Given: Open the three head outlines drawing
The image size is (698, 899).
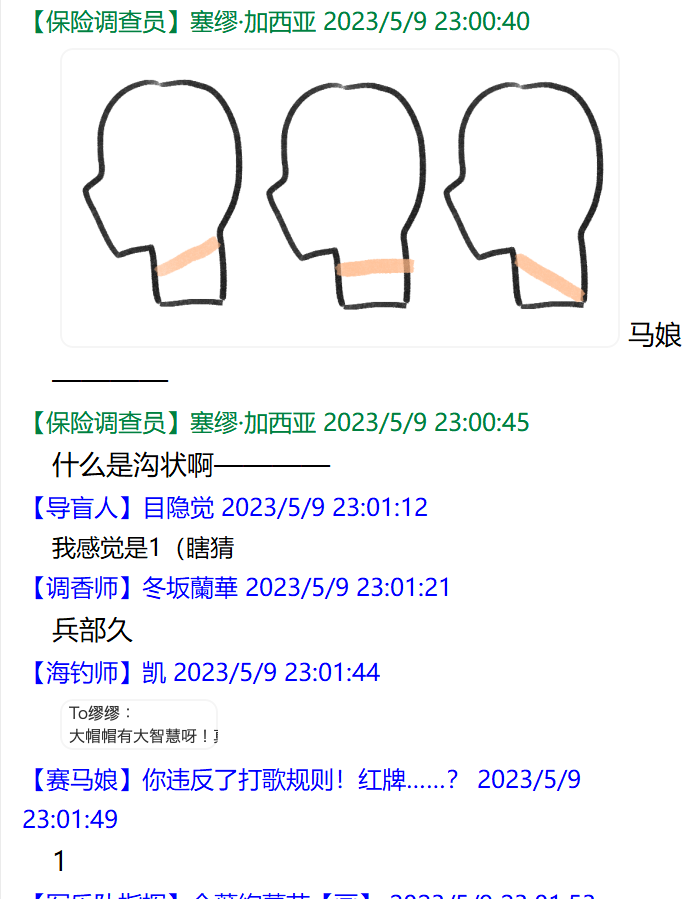Looking at the screenshot, I should pyautogui.click(x=340, y=198).
